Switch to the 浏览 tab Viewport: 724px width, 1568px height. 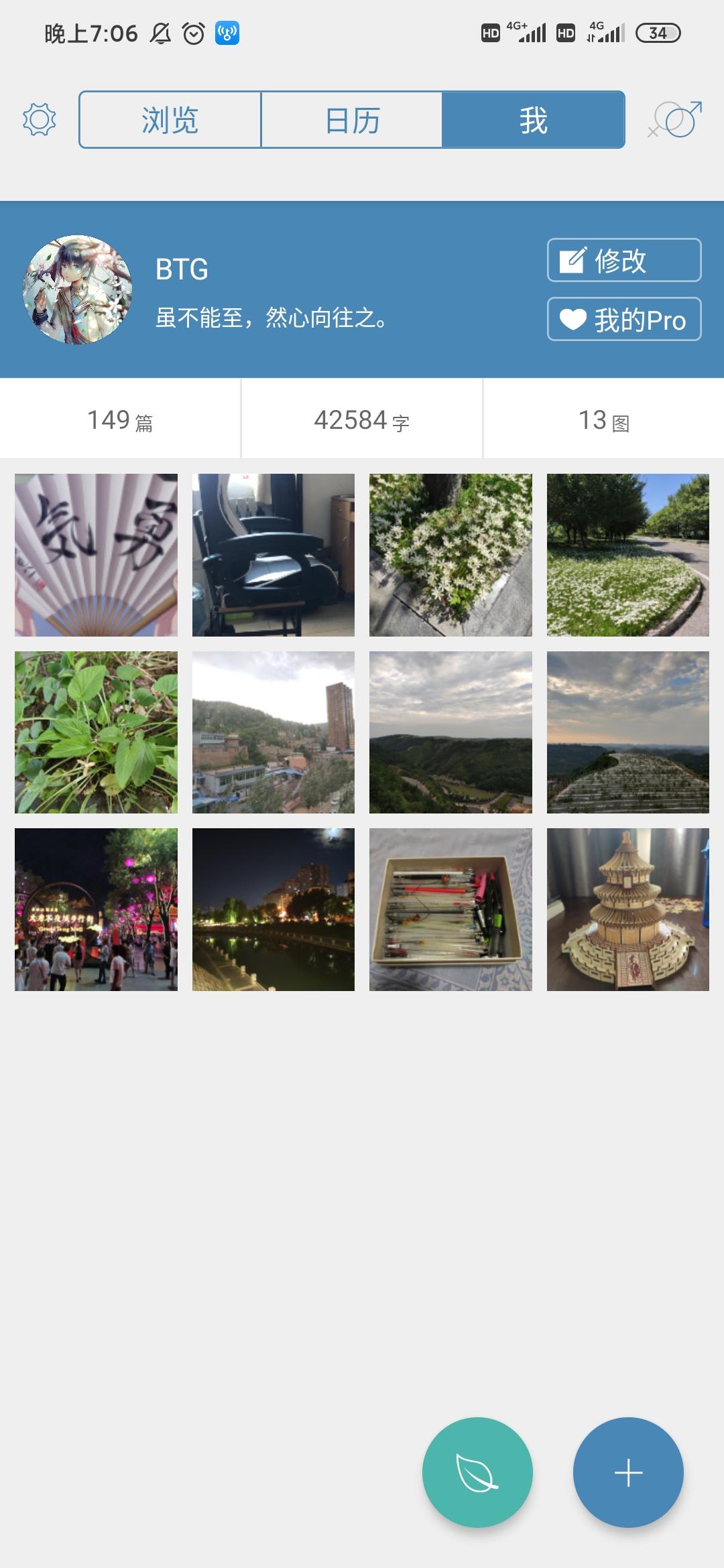click(x=170, y=120)
